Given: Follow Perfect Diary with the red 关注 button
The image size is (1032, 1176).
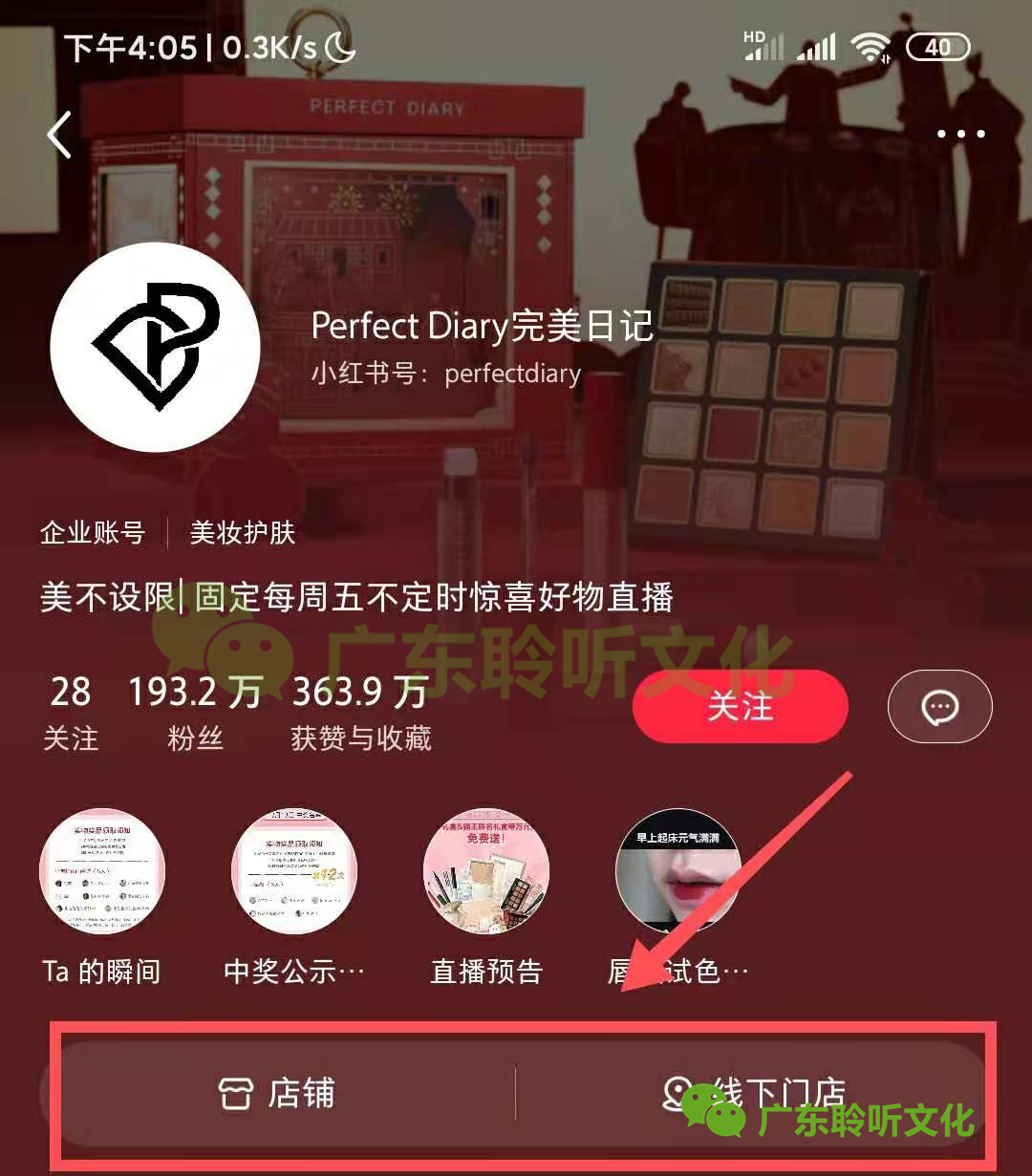Looking at the screenshot, I should click(740, 707).
